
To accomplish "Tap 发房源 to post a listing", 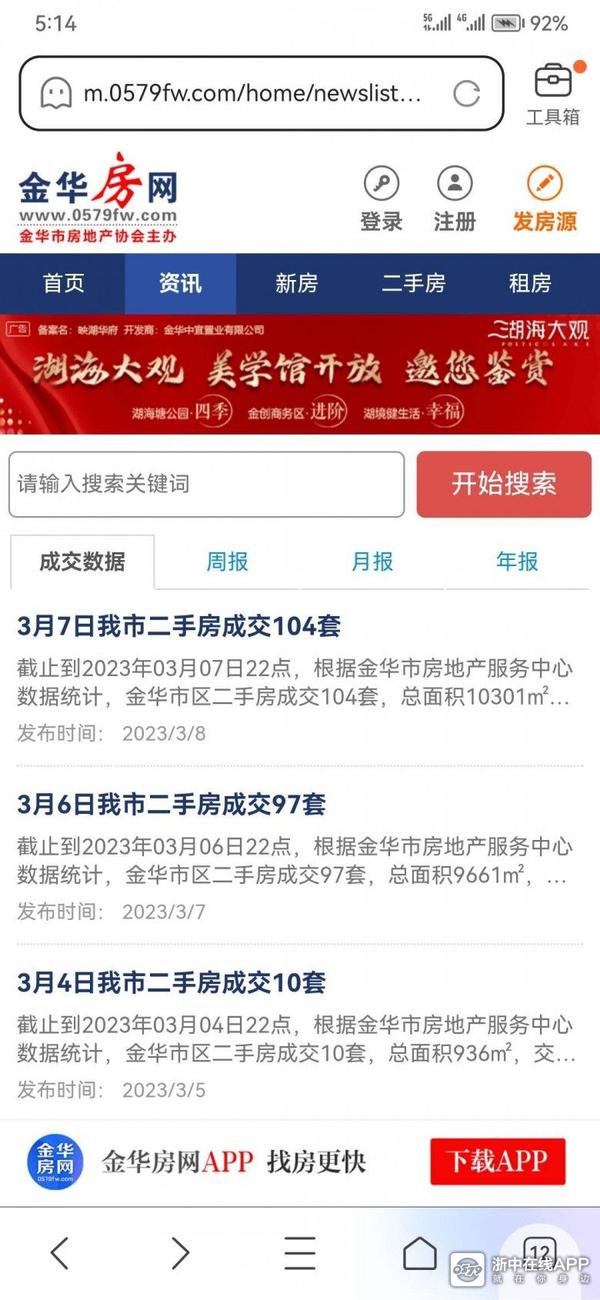I will 545,199.
